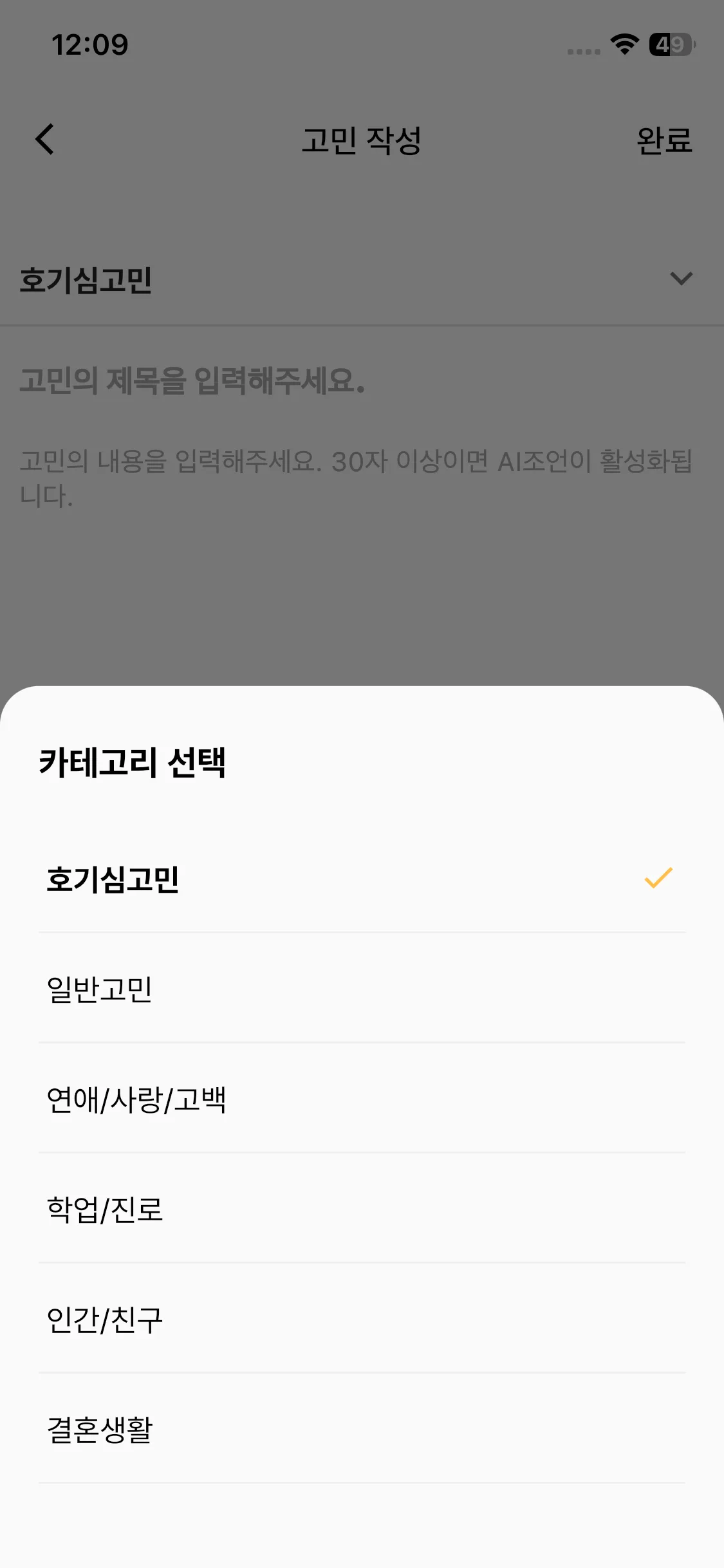Tap 완료 to finish writing
The height and width of the screenshot is (1568, 724).
664,140
